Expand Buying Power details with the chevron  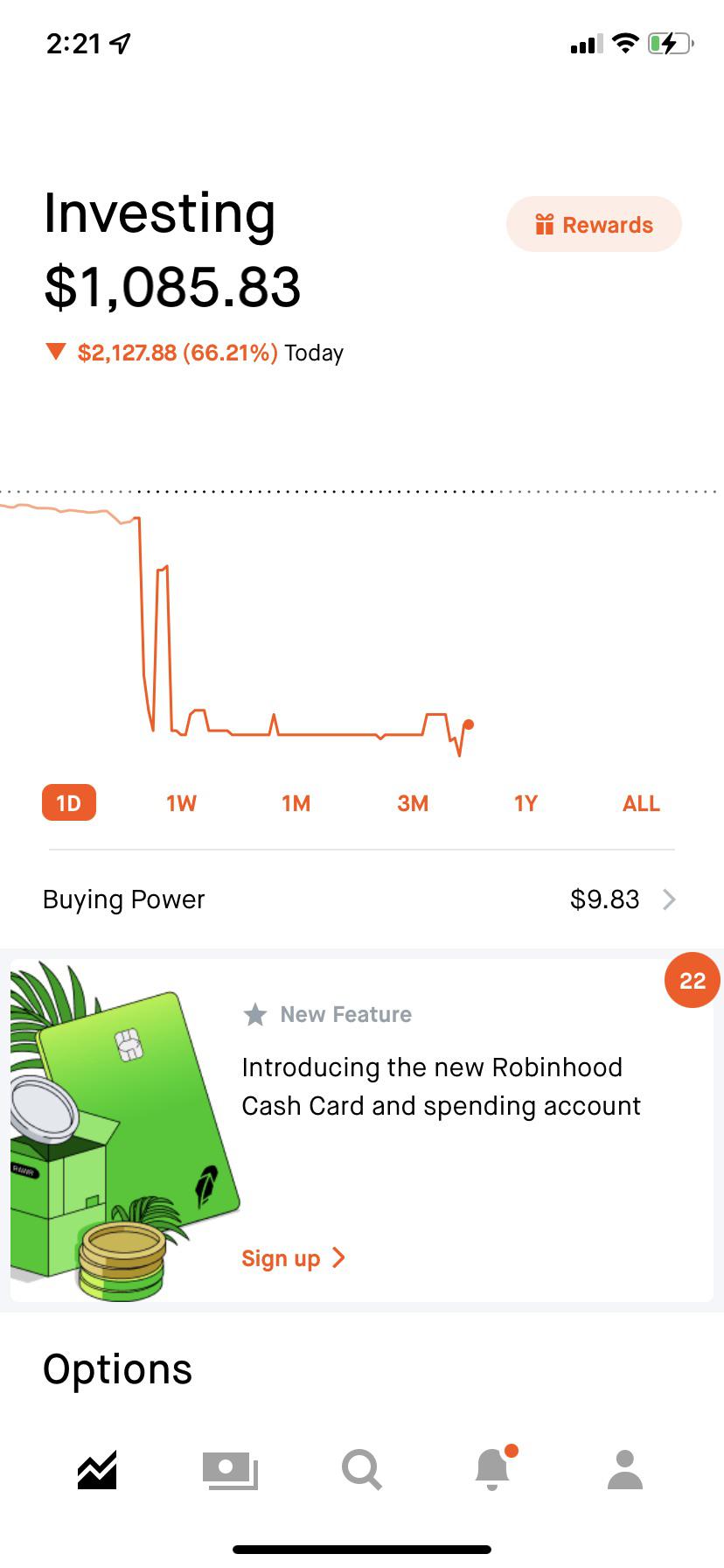tap(669, 899)
